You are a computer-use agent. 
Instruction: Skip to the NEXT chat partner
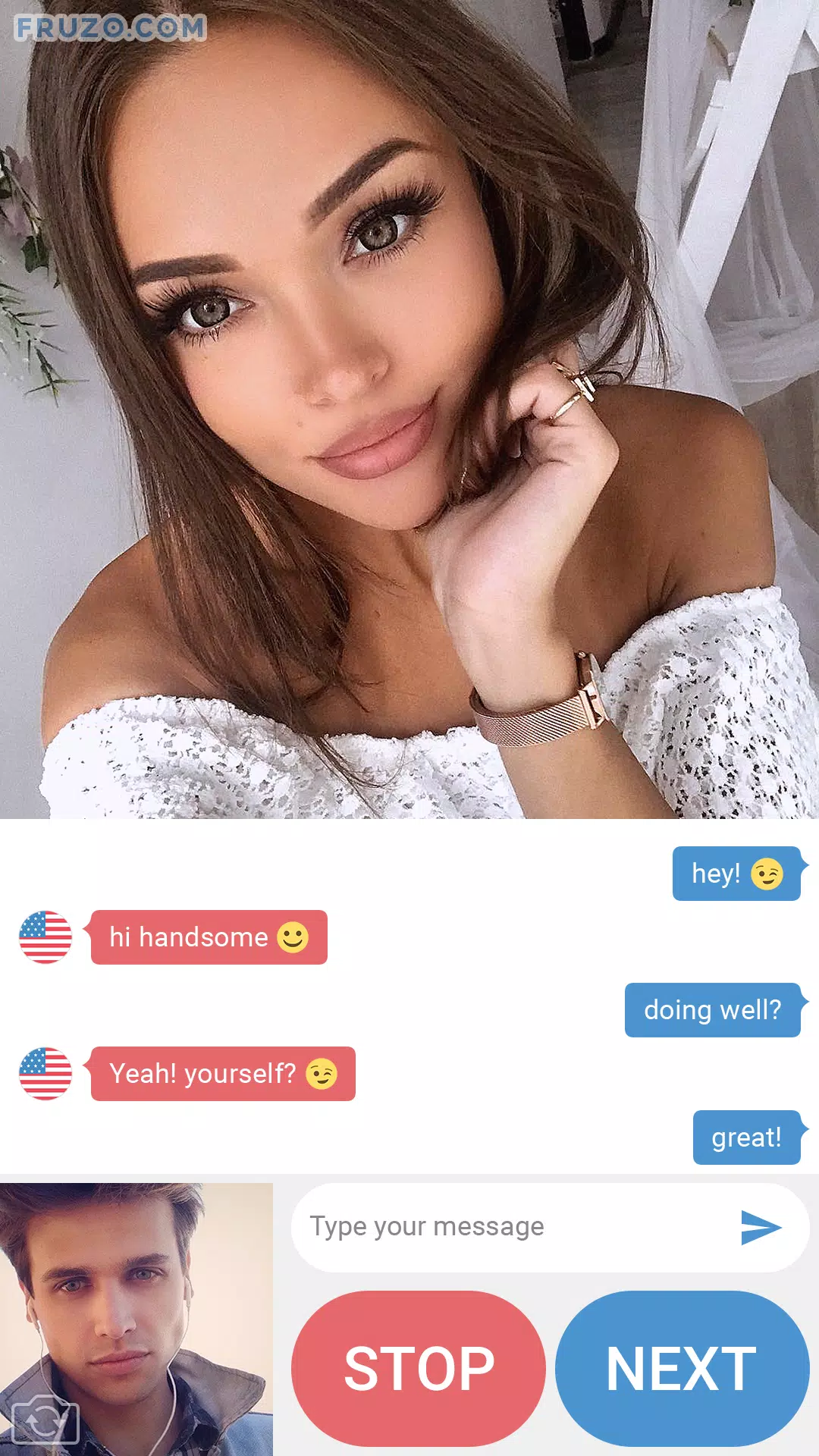[x=682, y=1369]
